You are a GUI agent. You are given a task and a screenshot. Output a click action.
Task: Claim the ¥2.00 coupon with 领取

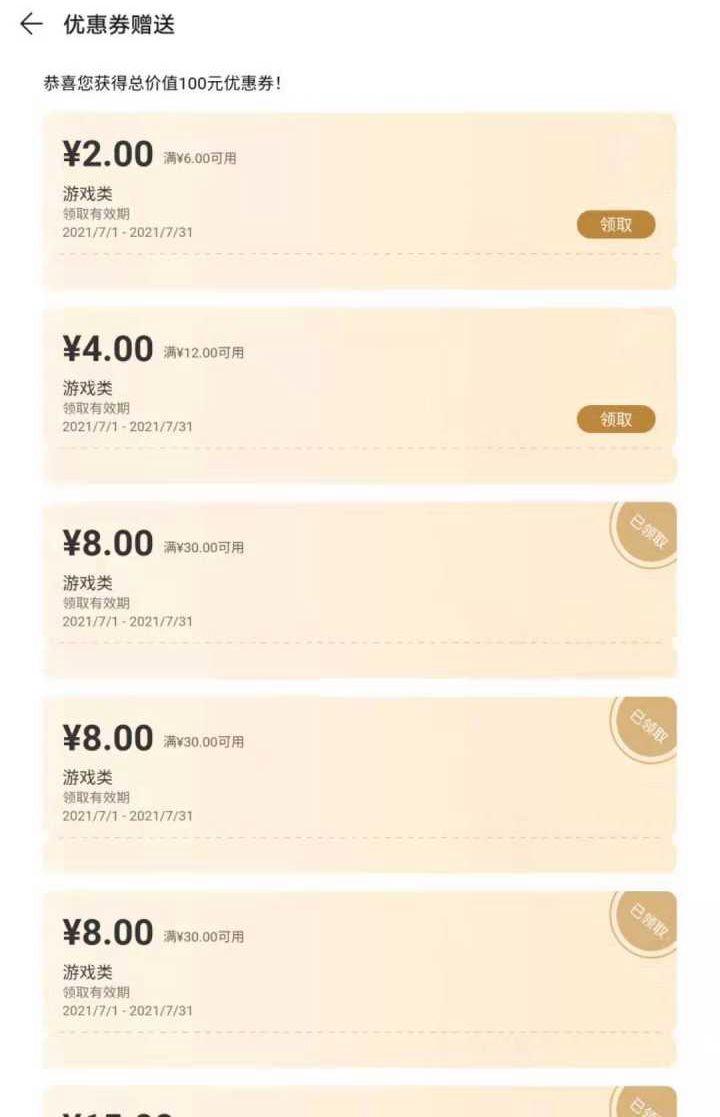tap(616, 225)
